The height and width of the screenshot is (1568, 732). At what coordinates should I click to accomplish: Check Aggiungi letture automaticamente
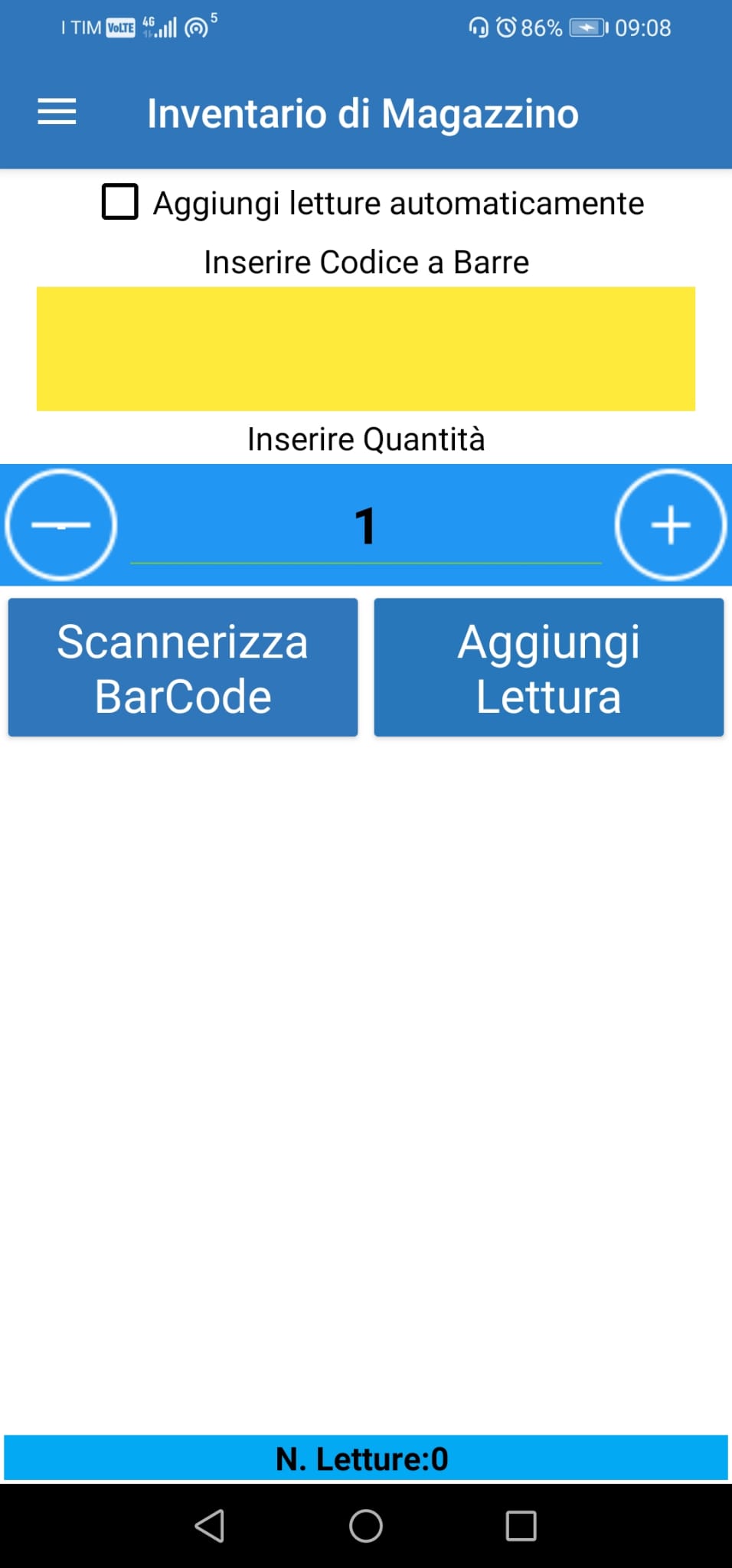[x=120, y=202]
